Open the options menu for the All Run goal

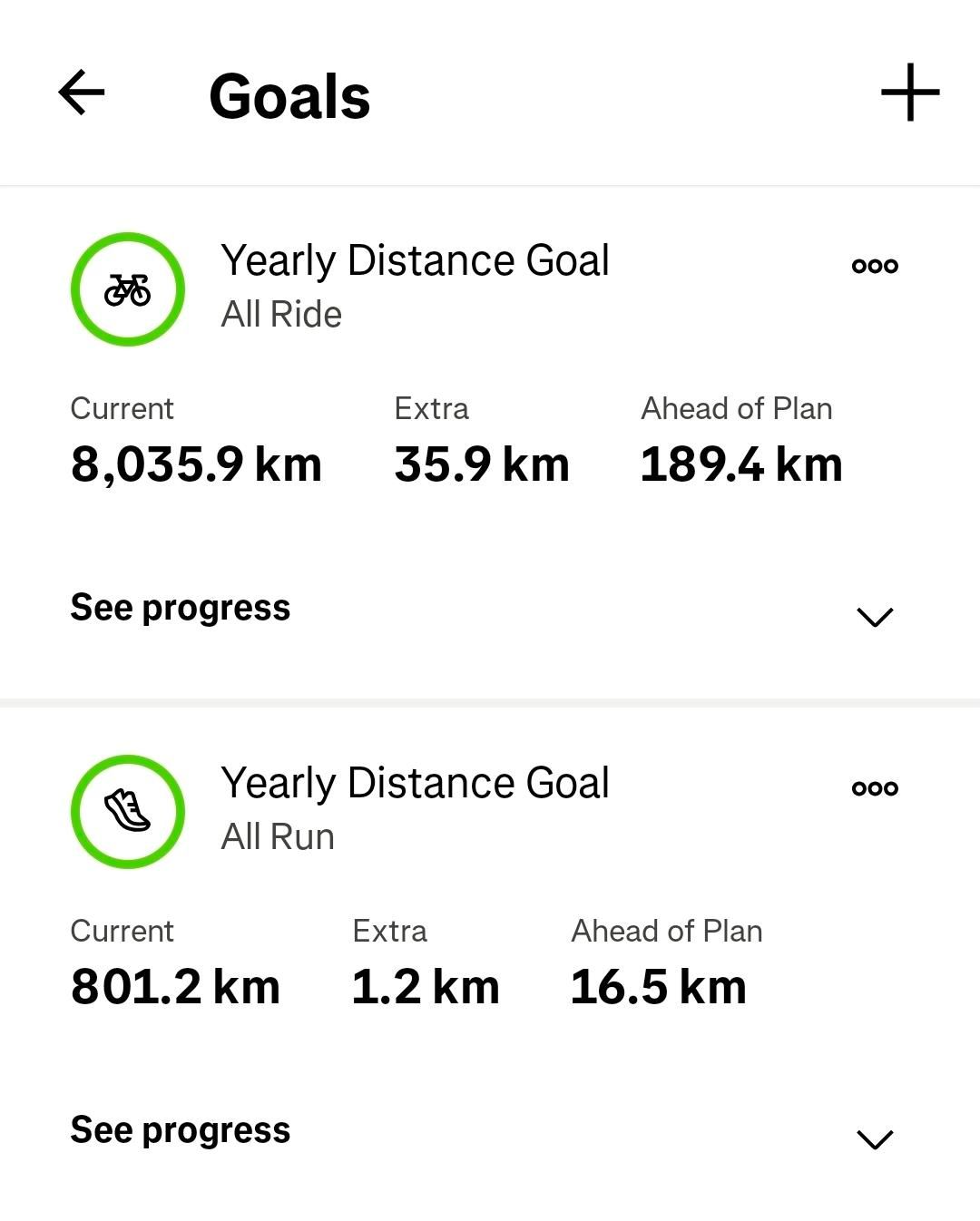[x=875, y=788]
